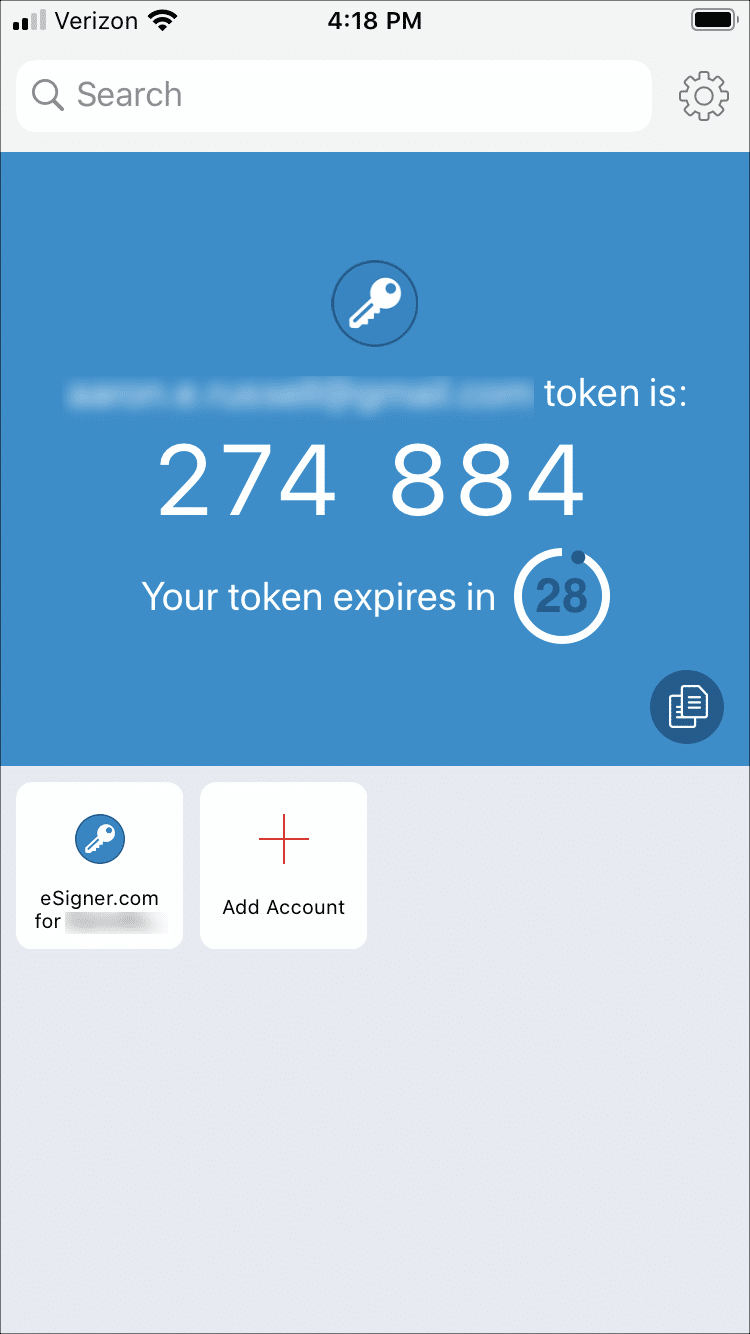Add a new account
750x1334 pixels.
(x=284, y=865)
